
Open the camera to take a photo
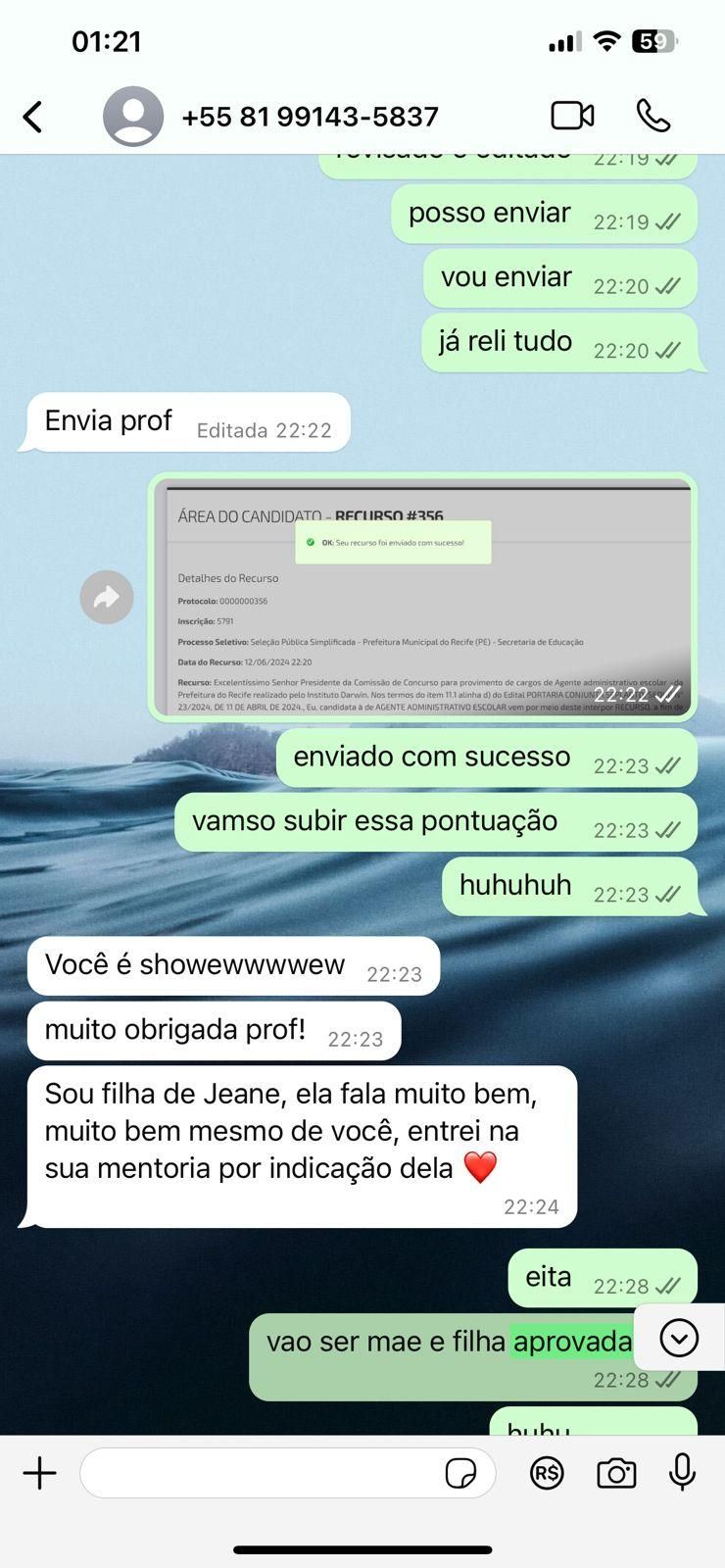[616, 1473]
